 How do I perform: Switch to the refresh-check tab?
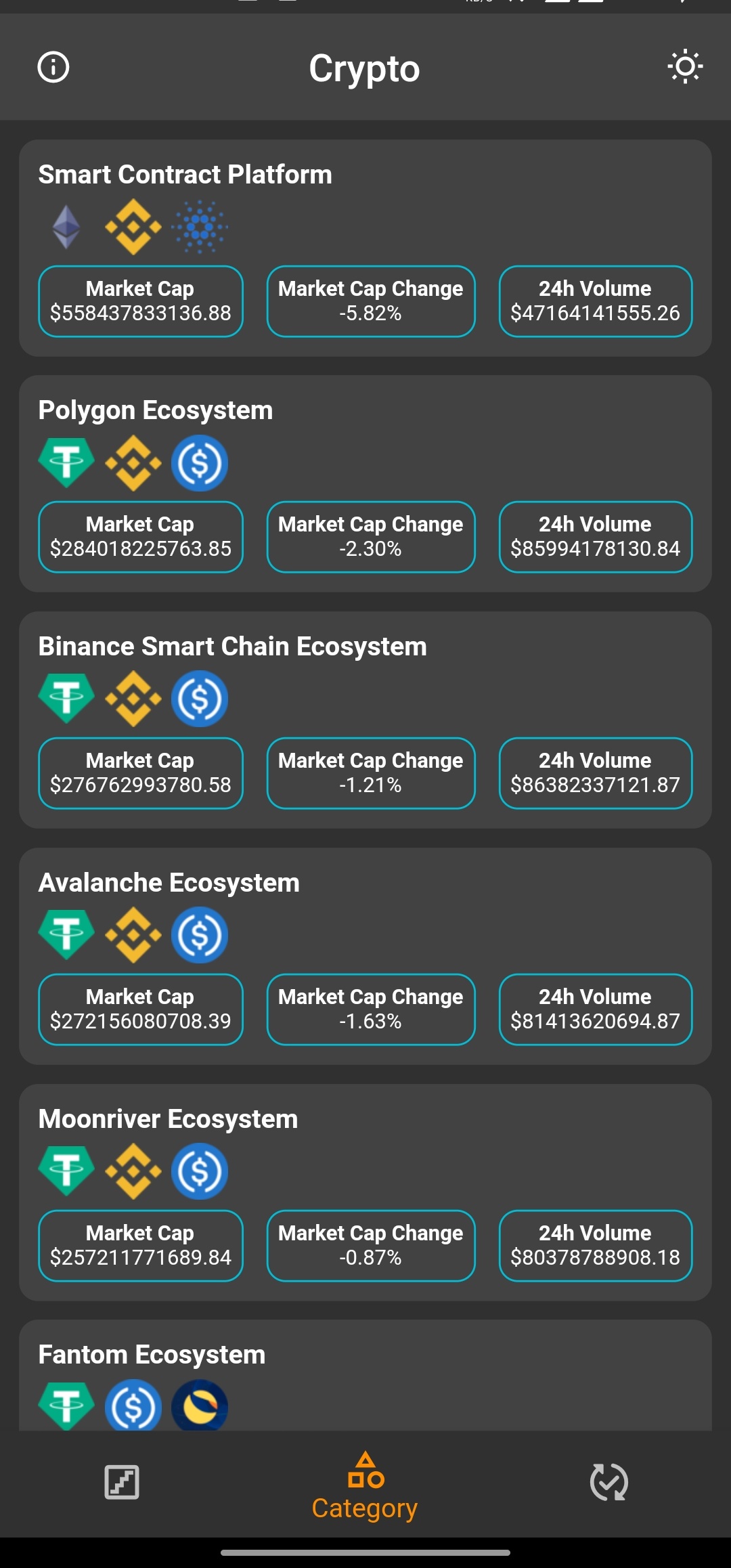608,1483
